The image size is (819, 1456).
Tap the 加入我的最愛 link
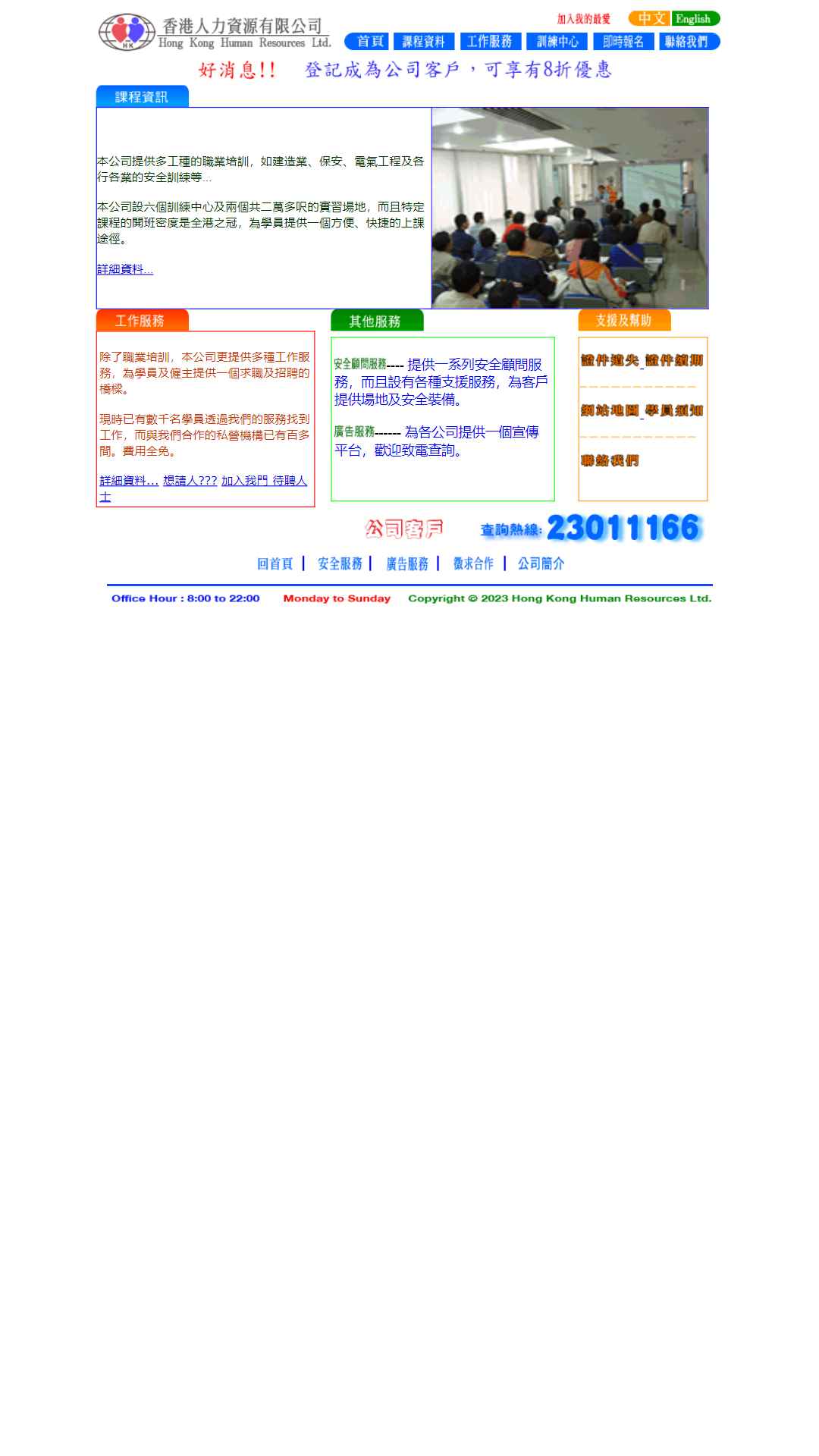(584, 19)
